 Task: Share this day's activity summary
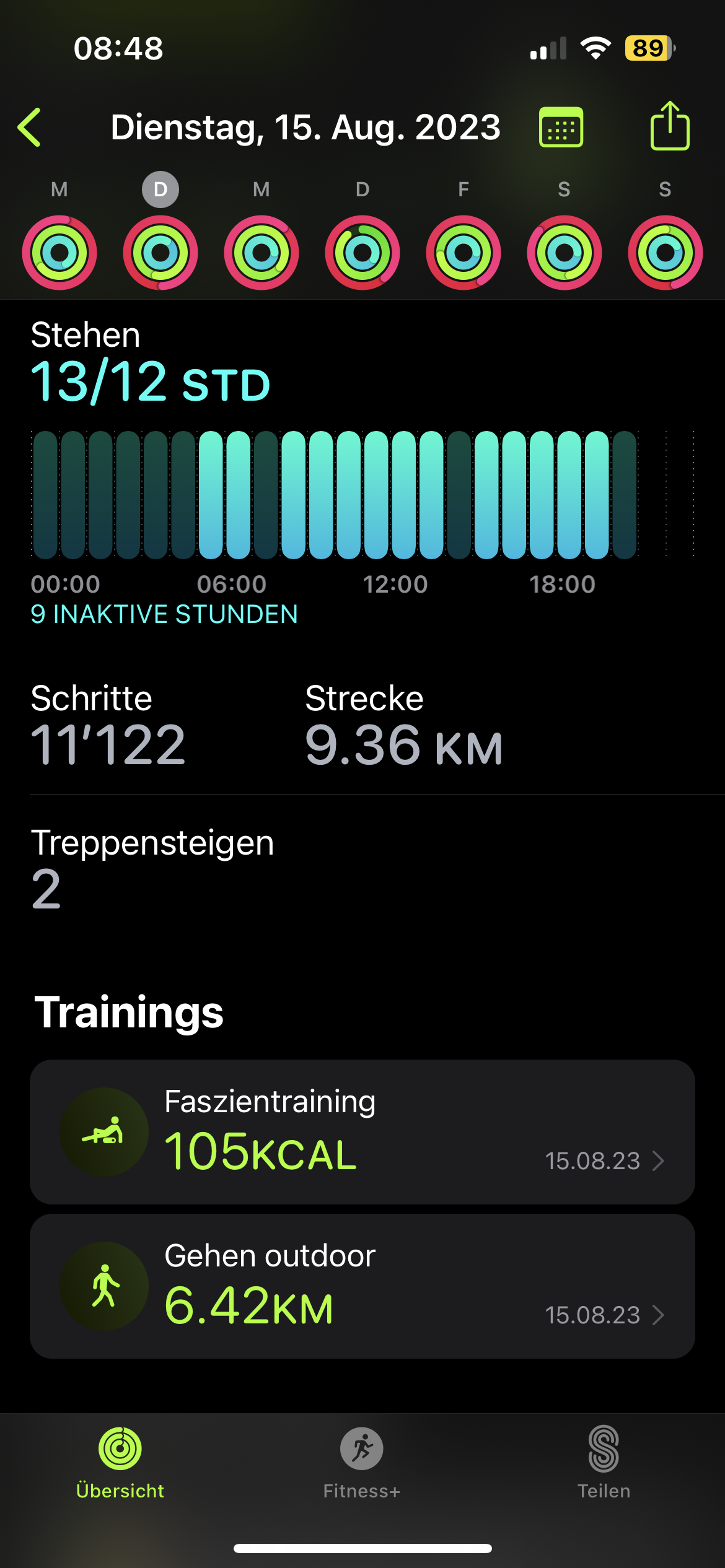click(670, 126)
